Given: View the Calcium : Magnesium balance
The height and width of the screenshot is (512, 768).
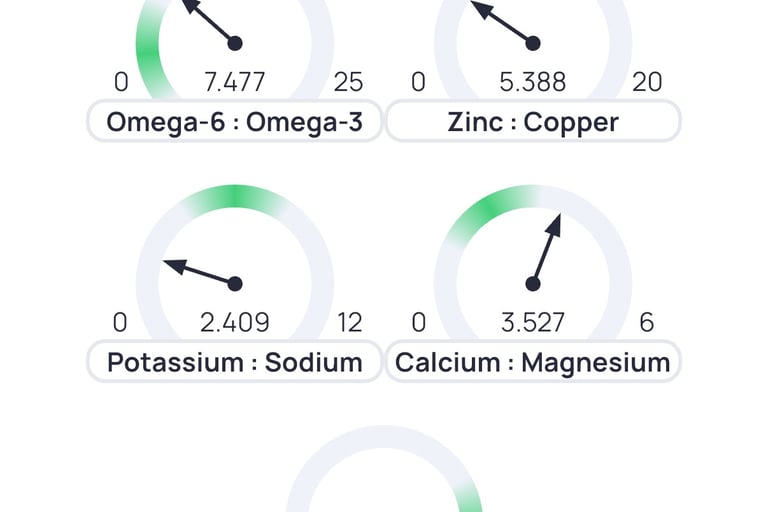Looking at the screenshot, I should (x=533, y=362).
